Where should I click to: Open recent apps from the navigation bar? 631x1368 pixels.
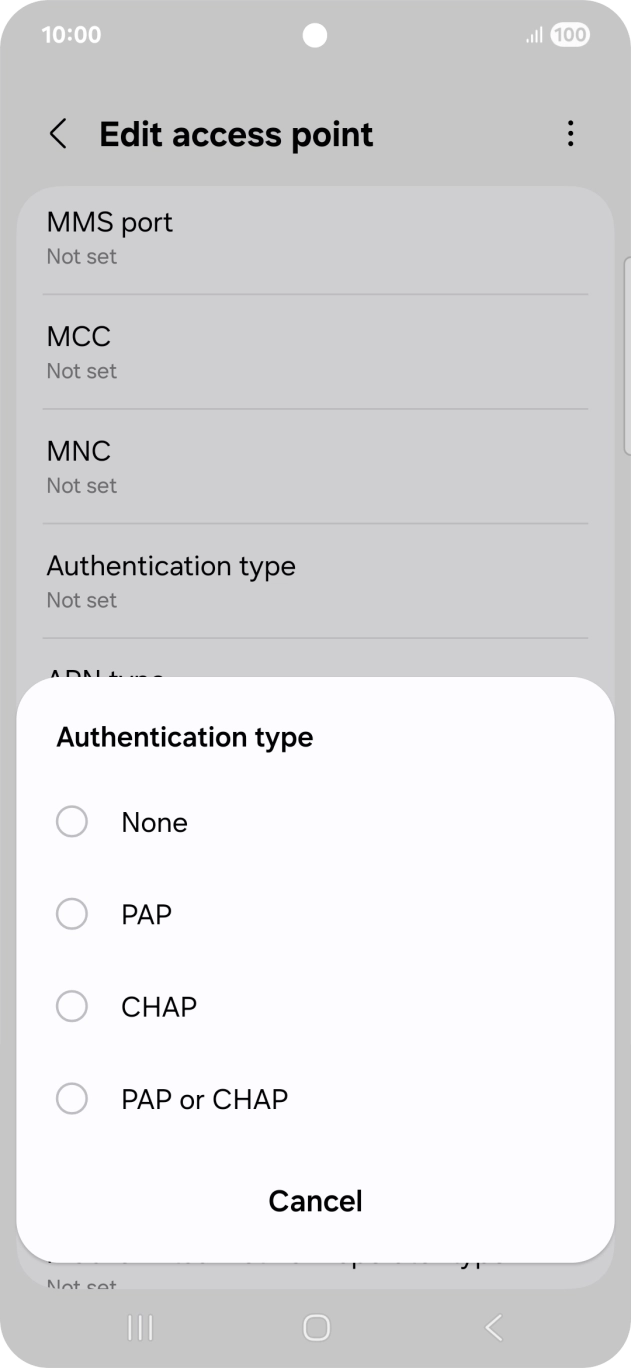[140, 1327]
